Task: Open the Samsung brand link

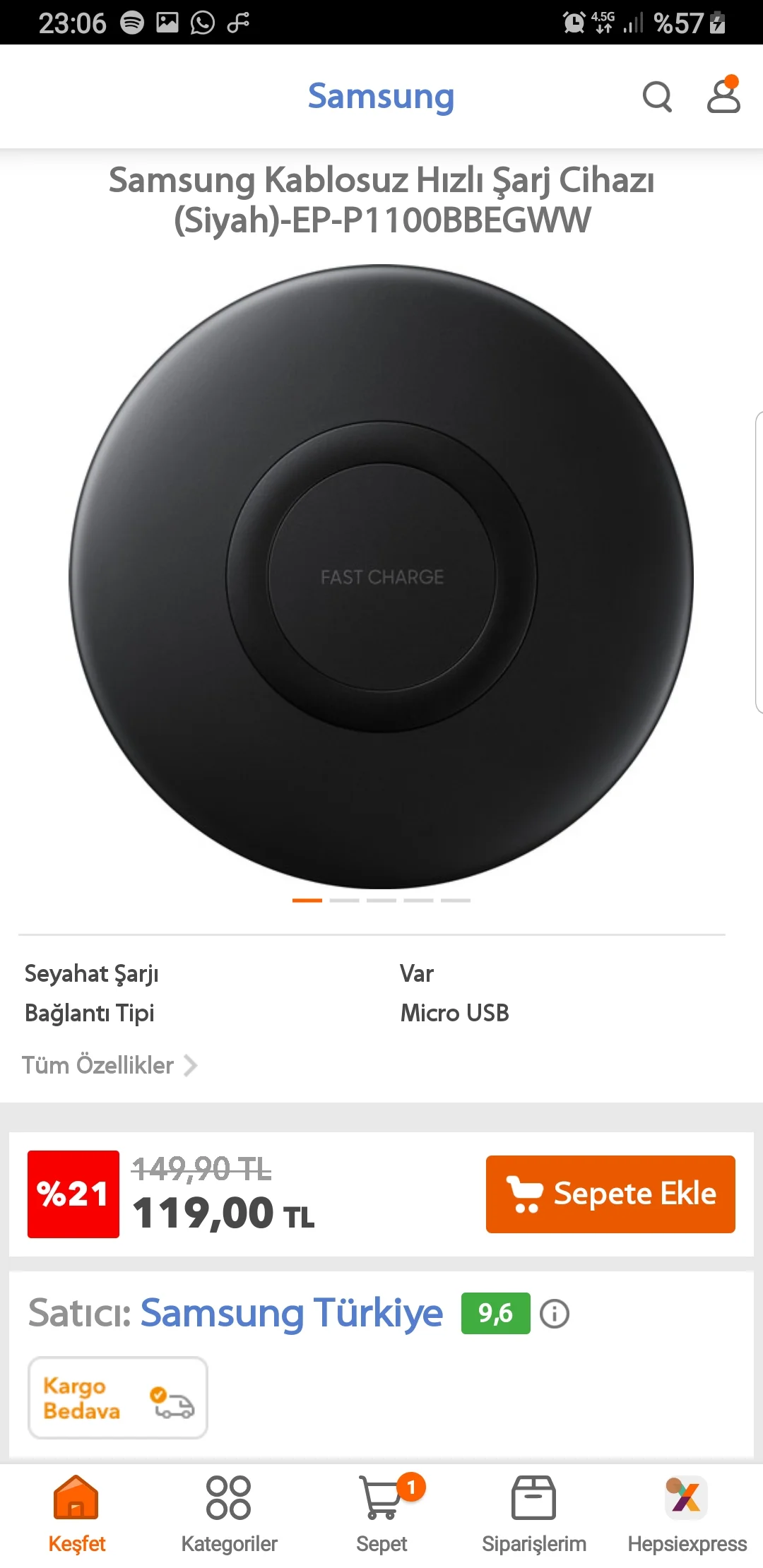Action: 381,97
